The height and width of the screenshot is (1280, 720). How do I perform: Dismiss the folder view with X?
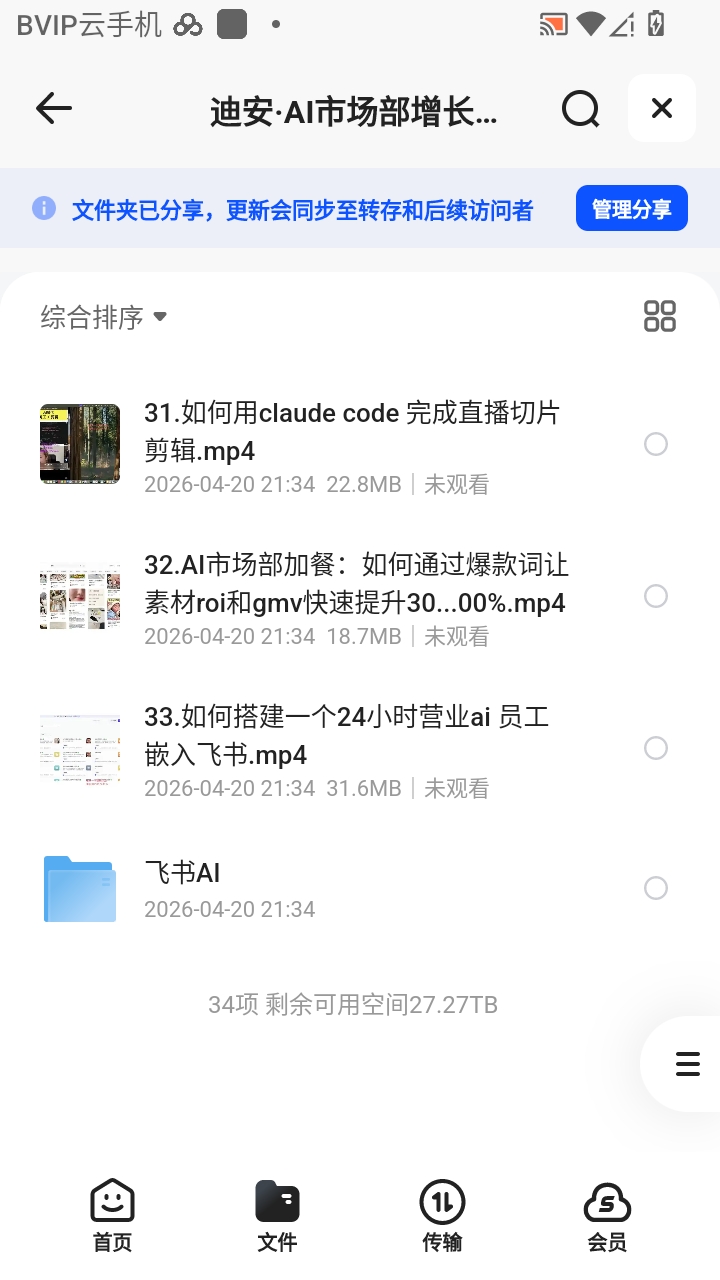tap(661, 108)
